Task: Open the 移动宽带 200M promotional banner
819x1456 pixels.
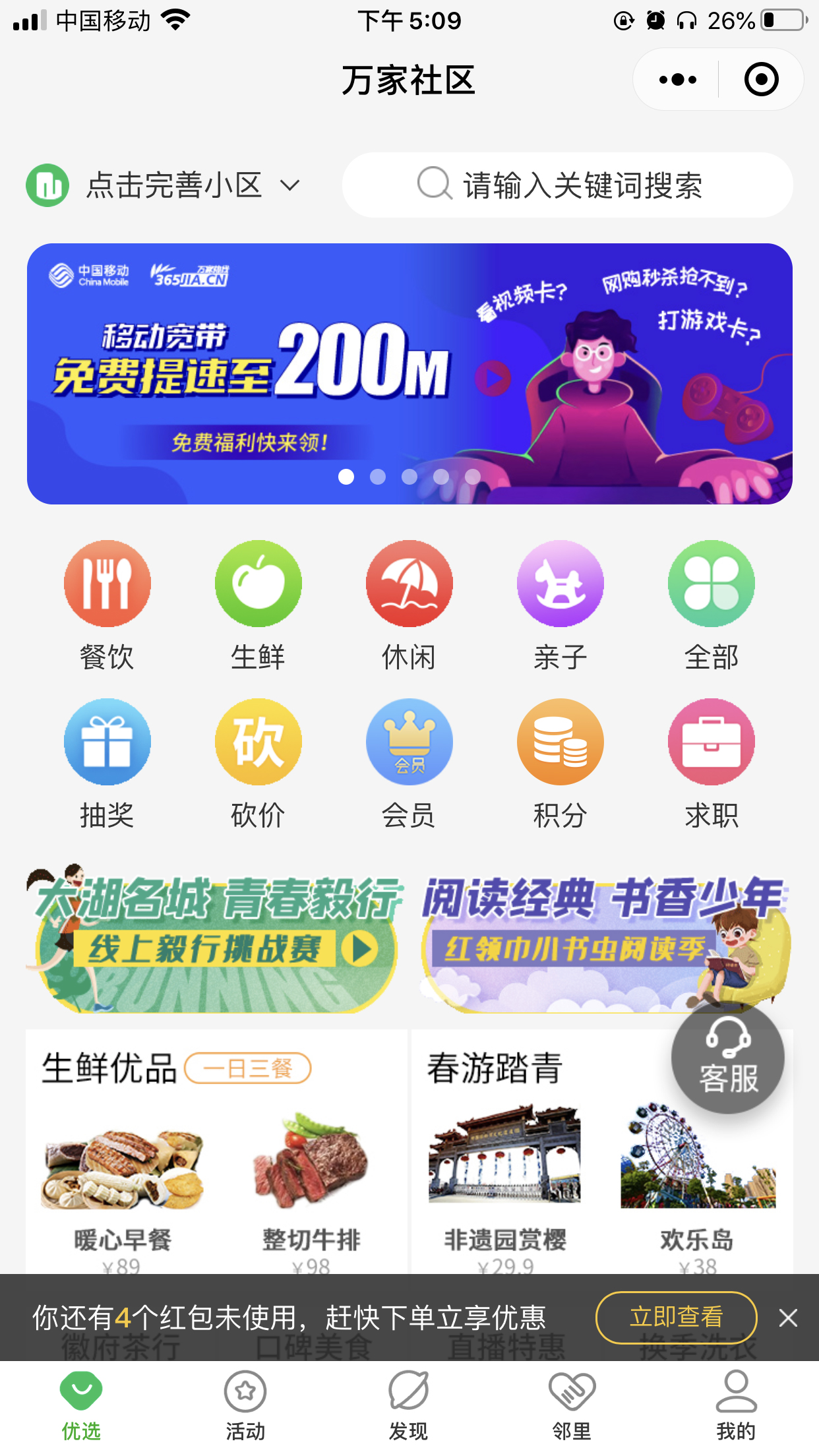Action: coord(409,373)
